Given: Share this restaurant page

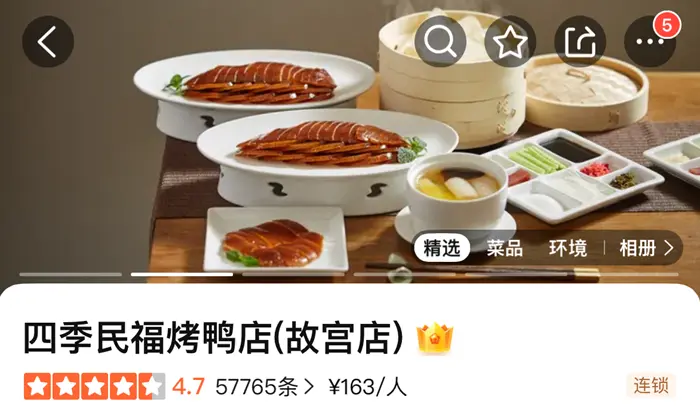Looking at the screenshot, I should click(580, 42).
